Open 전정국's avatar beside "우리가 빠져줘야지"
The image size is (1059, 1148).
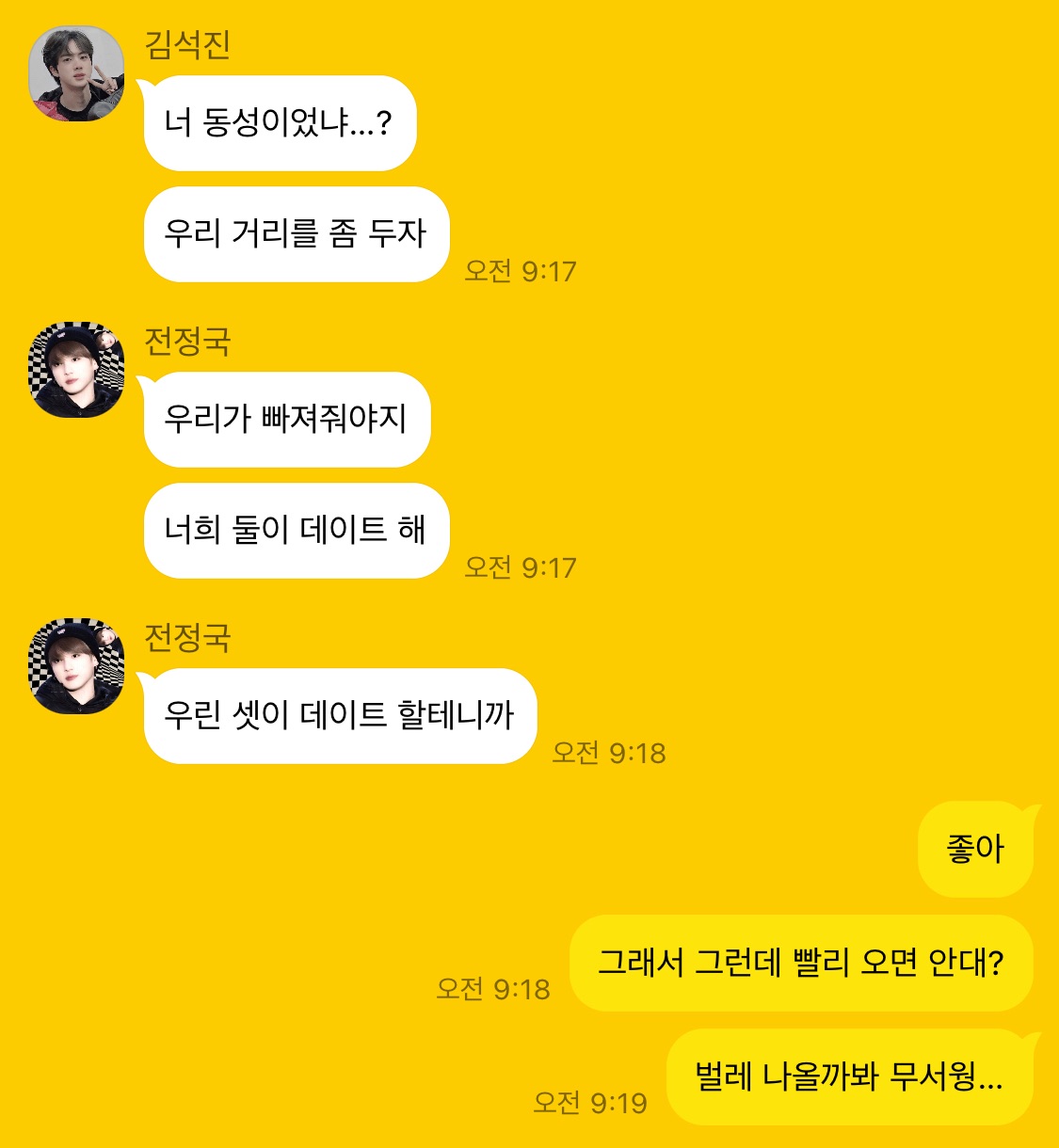[x=76, y=370]
